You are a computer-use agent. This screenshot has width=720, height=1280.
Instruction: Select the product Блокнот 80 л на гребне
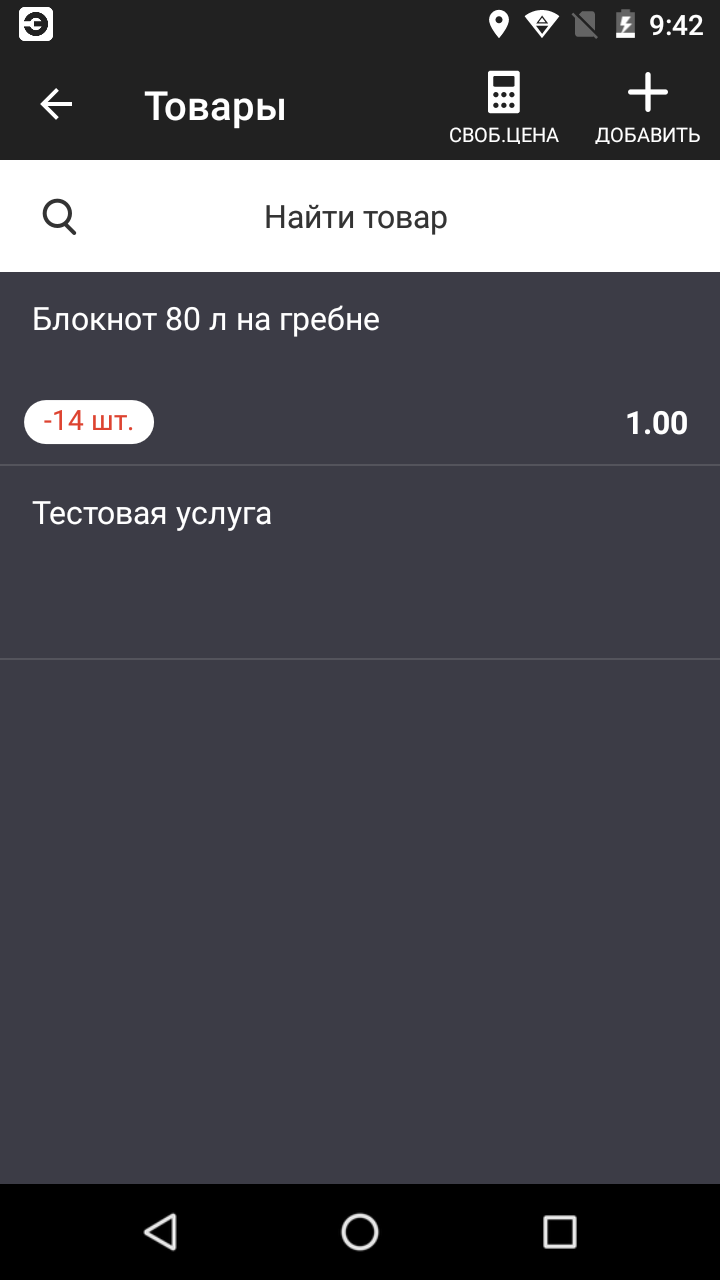click(x=360, y=368)
